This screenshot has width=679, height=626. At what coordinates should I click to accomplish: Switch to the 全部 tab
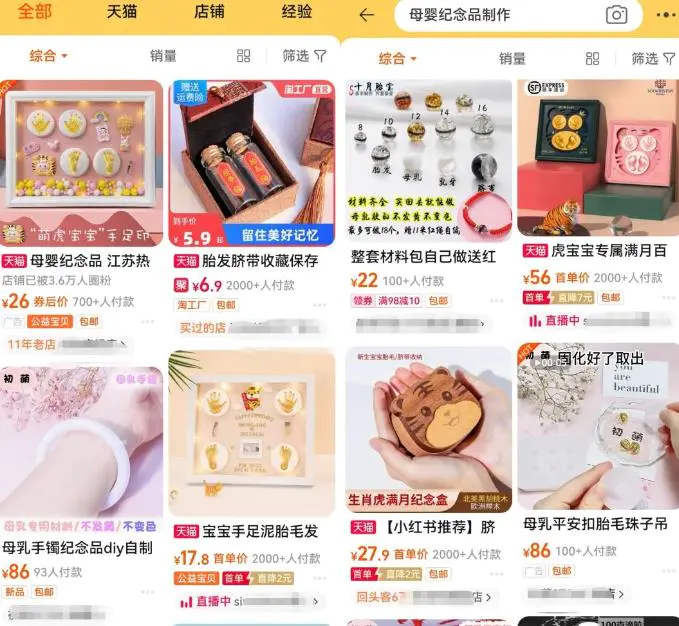[x=35, y=12]
